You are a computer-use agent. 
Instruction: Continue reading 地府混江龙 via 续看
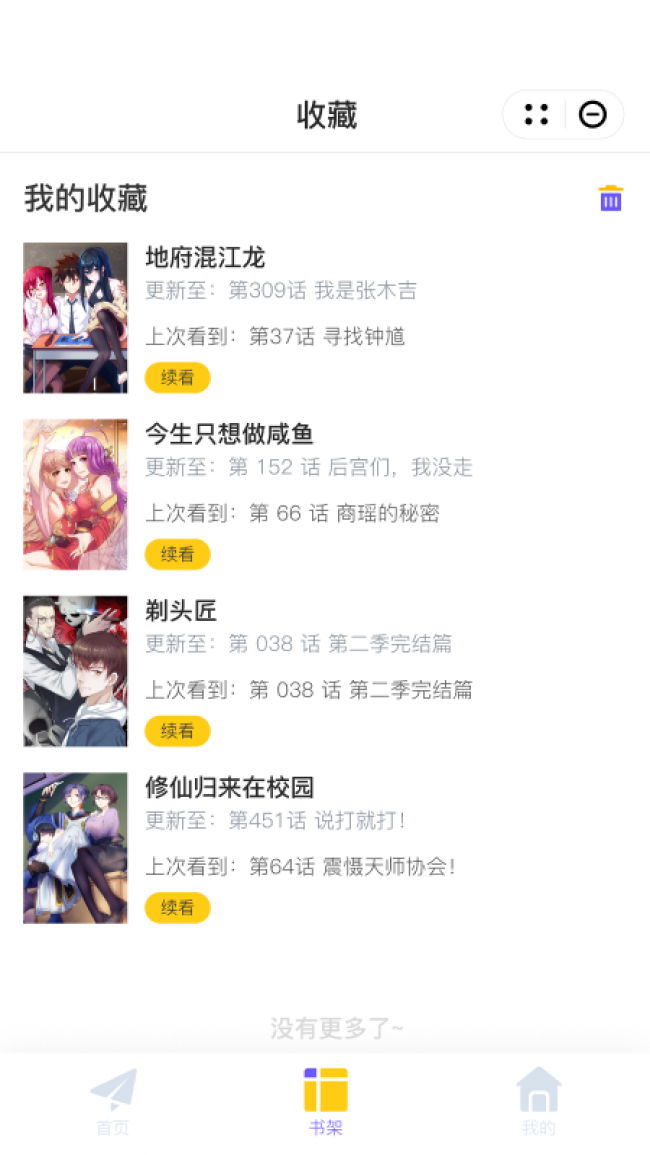(x=177, y=377)
